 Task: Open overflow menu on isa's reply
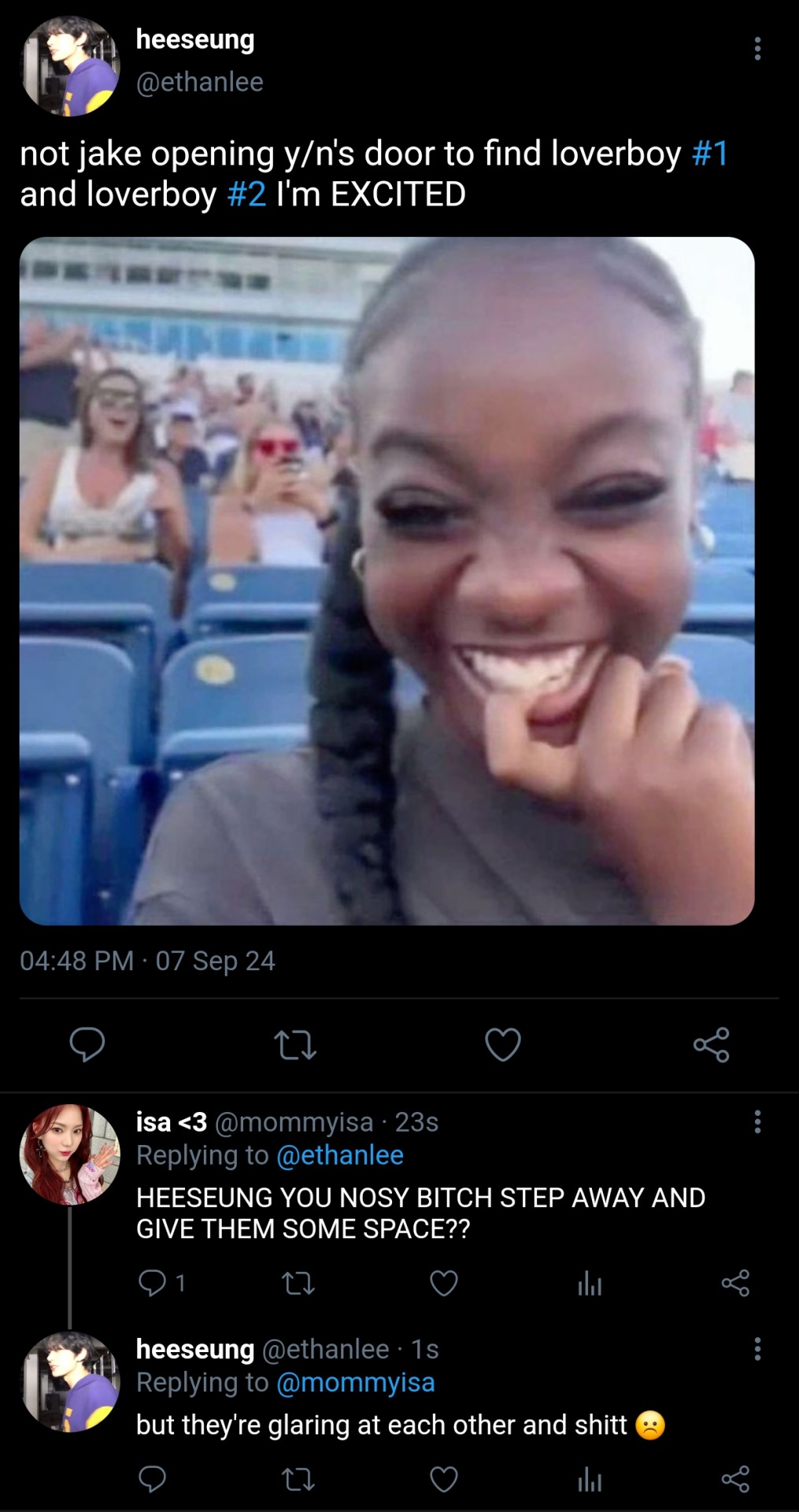point(757,1121)
